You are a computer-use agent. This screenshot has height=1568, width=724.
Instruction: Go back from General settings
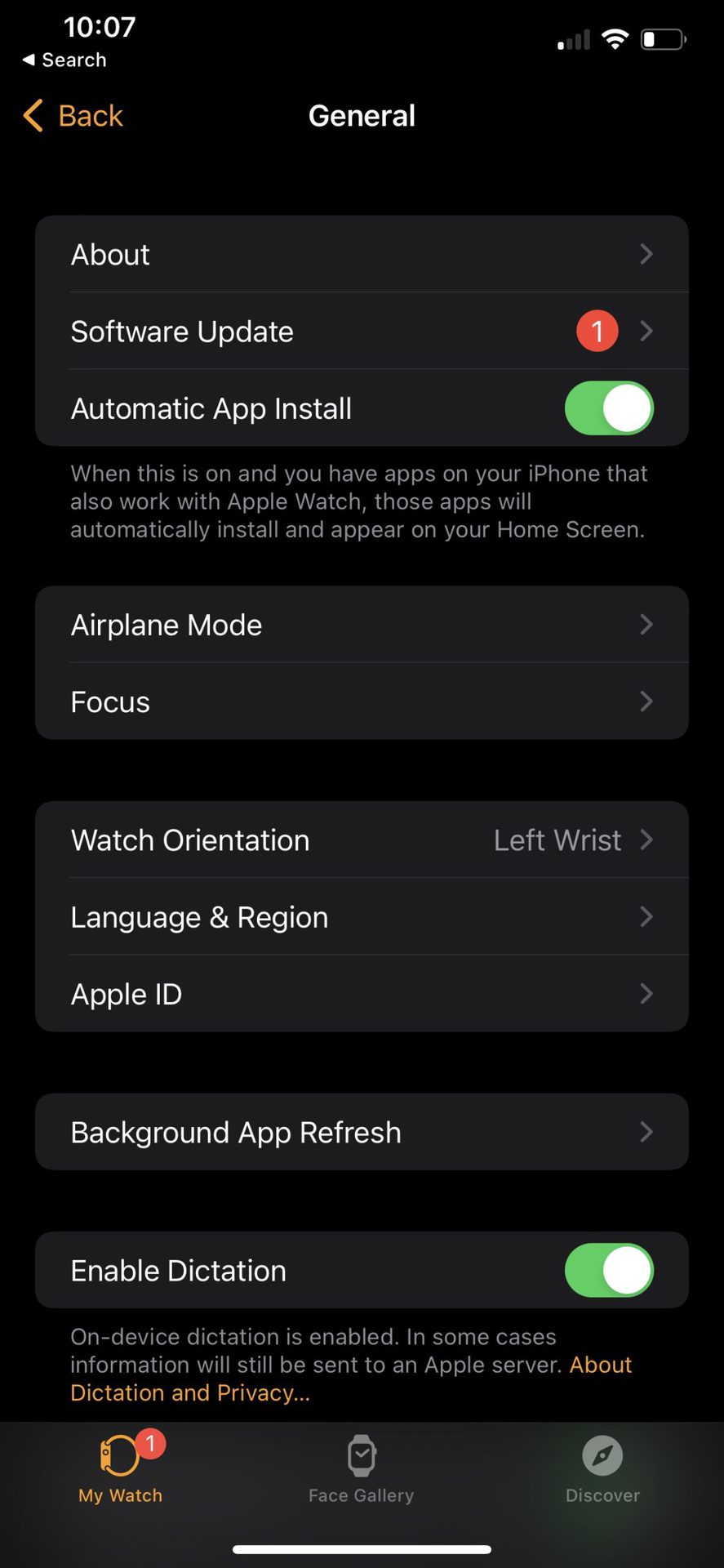pos(74,116)
